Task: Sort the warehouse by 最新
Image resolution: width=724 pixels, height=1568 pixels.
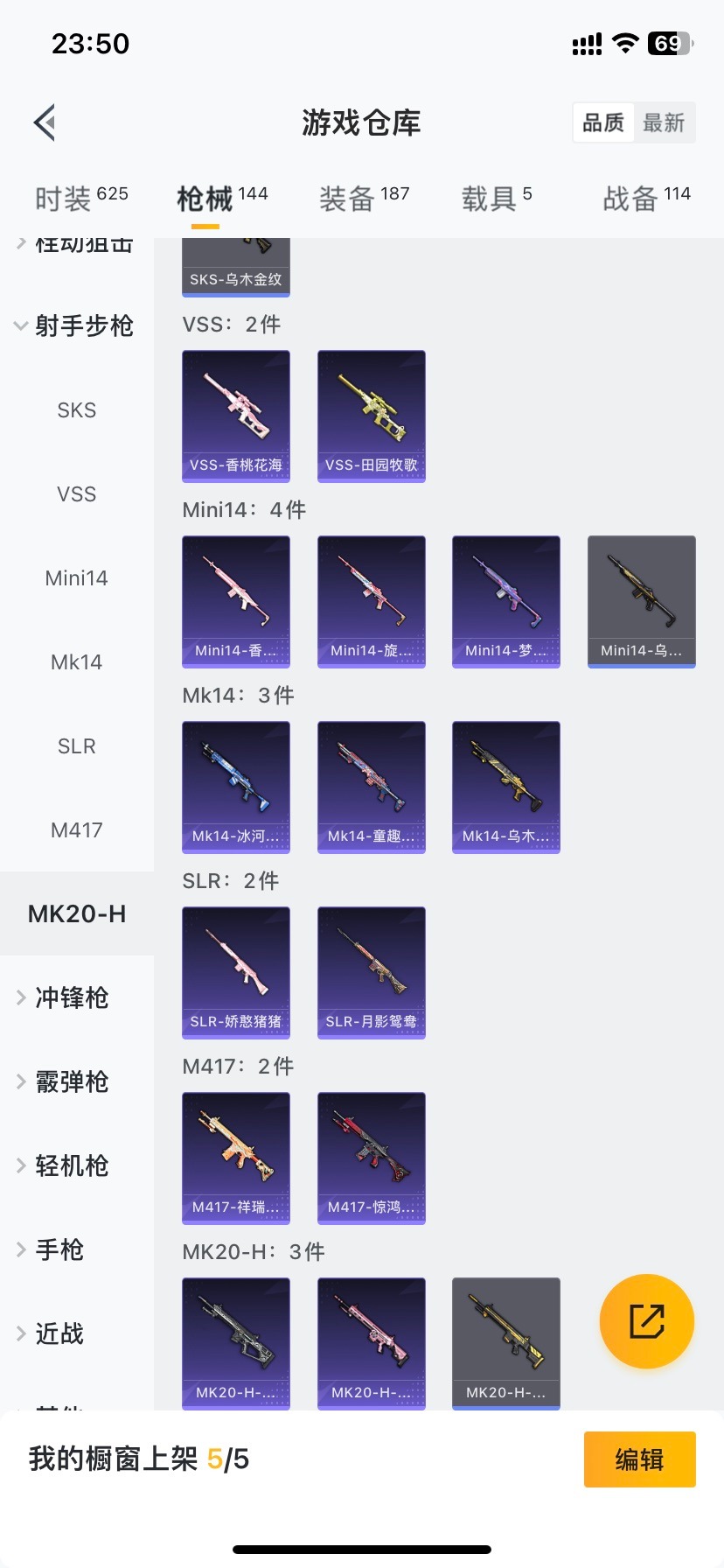Action: 664,122
